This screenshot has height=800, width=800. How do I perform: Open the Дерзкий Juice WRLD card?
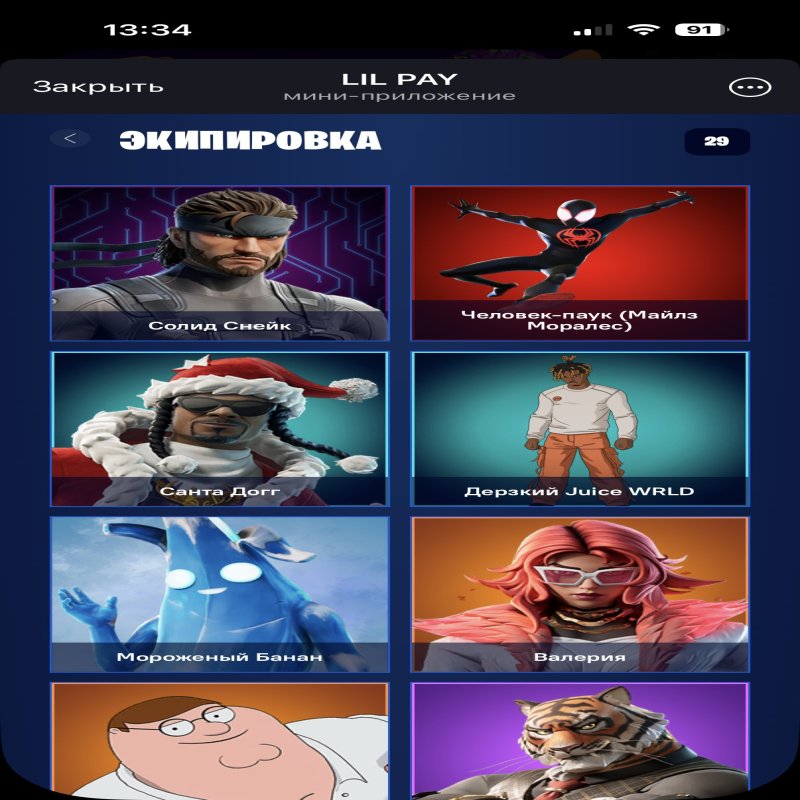579,428
